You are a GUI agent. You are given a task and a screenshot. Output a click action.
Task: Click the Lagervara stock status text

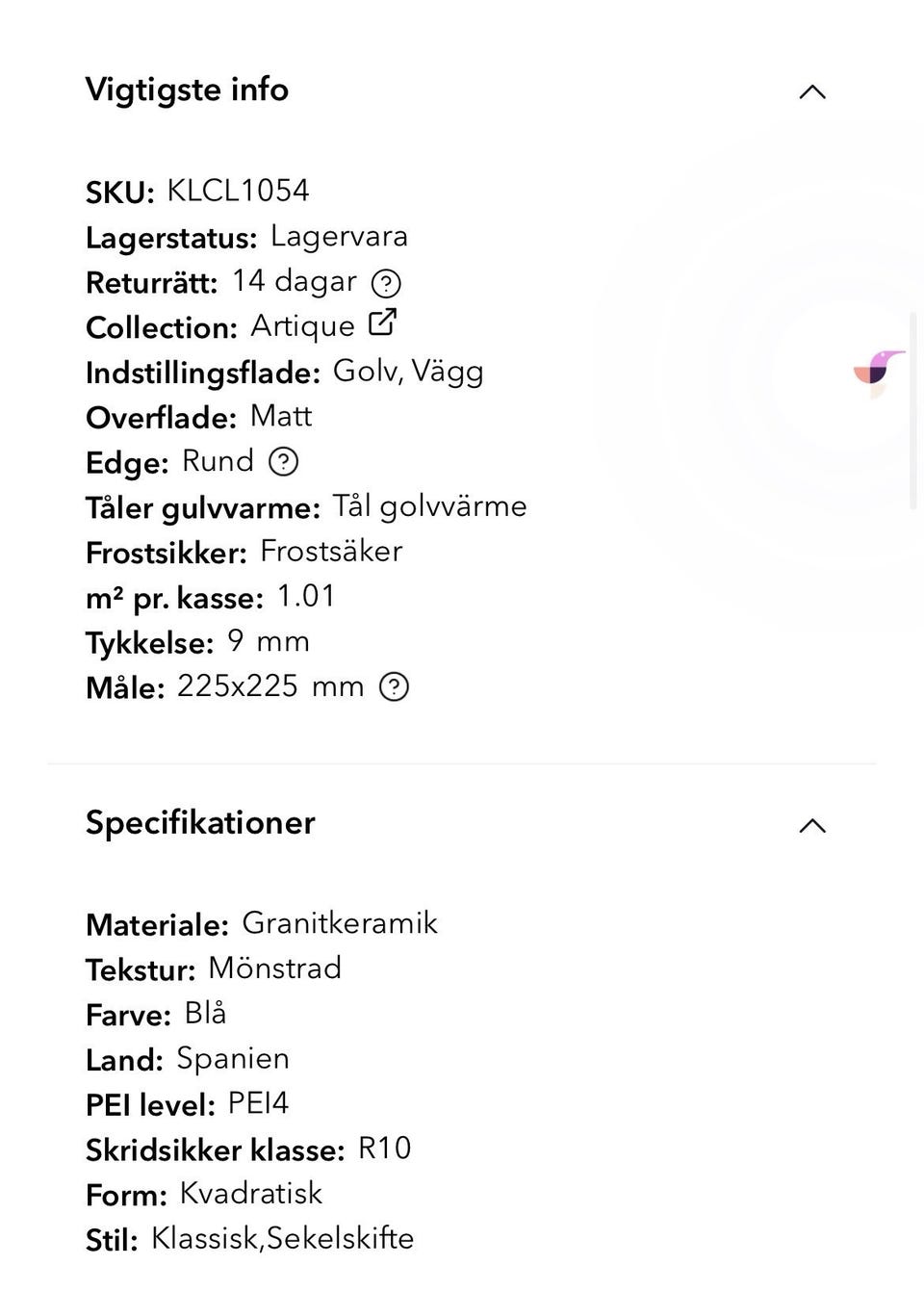[341, 236]
